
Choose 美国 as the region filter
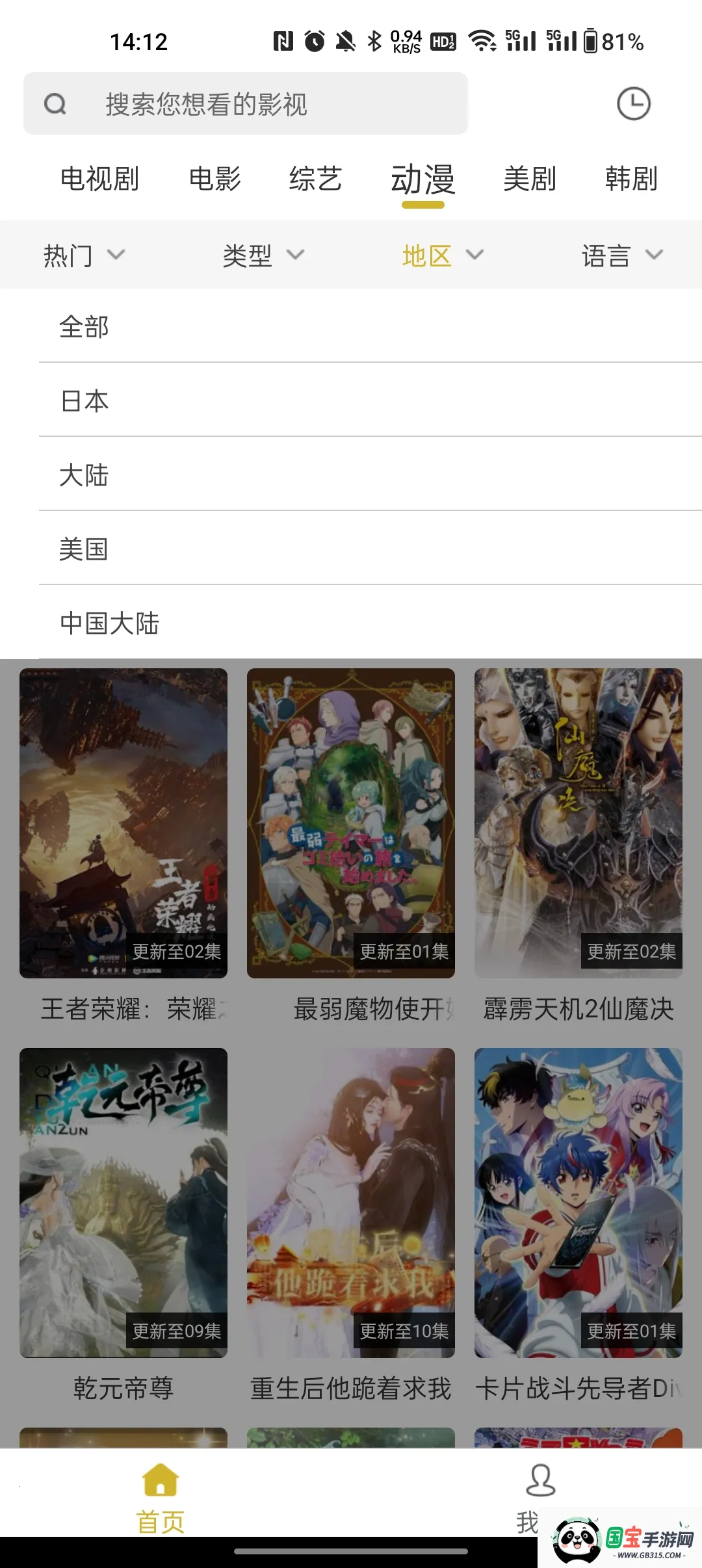point(83,549)
